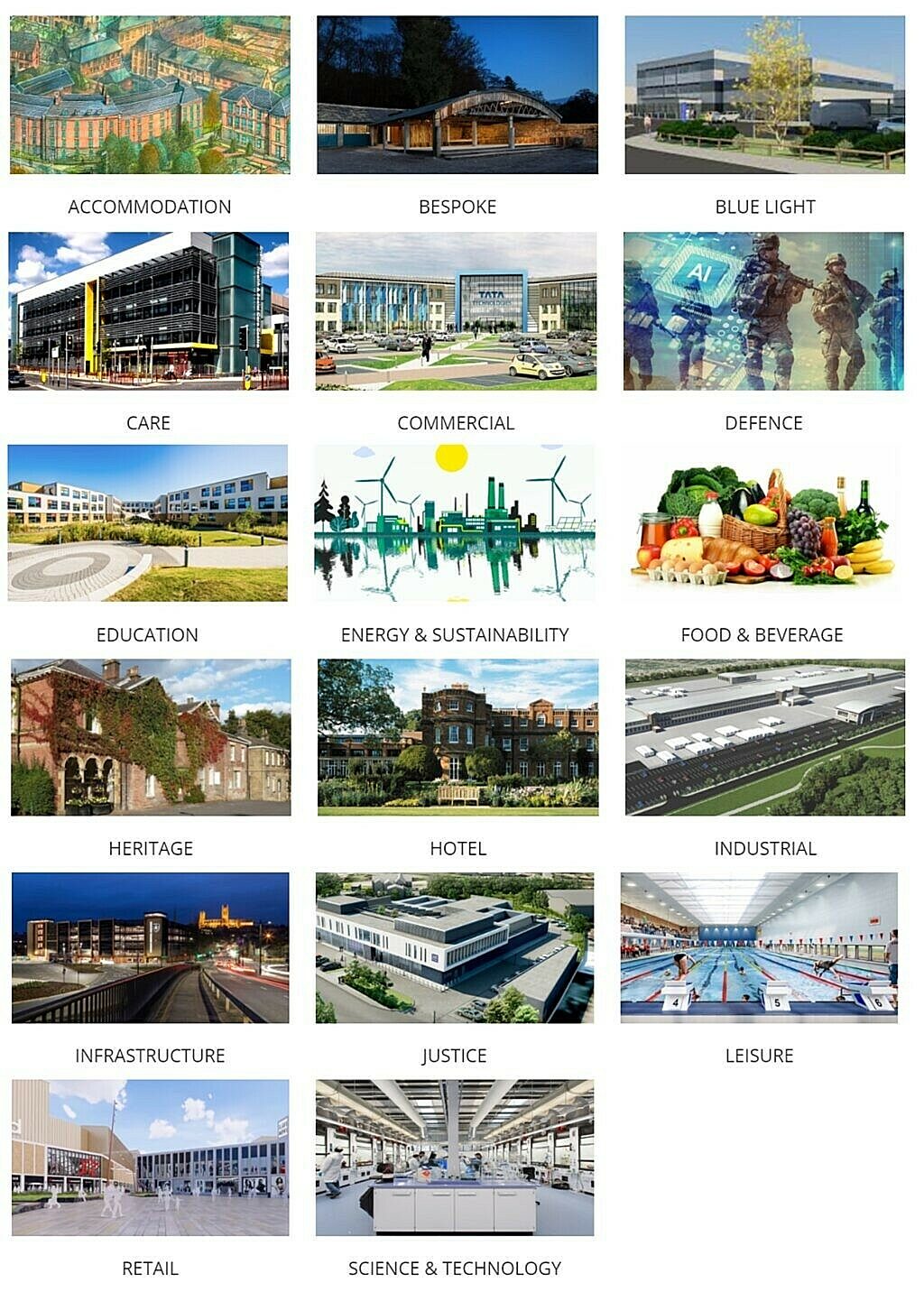This screenshot has width=924, height=1301.
Task: Select the Education sector
Action: pos(148,523)
